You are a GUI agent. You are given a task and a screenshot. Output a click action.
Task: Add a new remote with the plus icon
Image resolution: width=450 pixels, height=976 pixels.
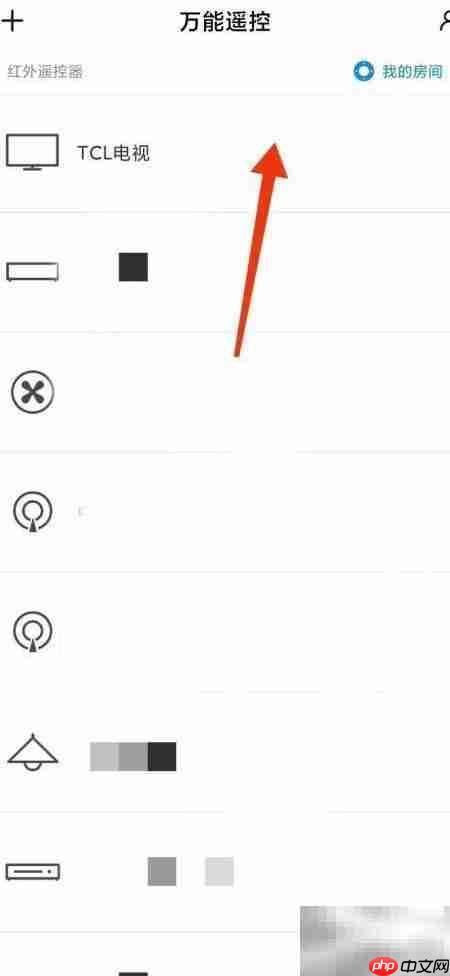12,21
